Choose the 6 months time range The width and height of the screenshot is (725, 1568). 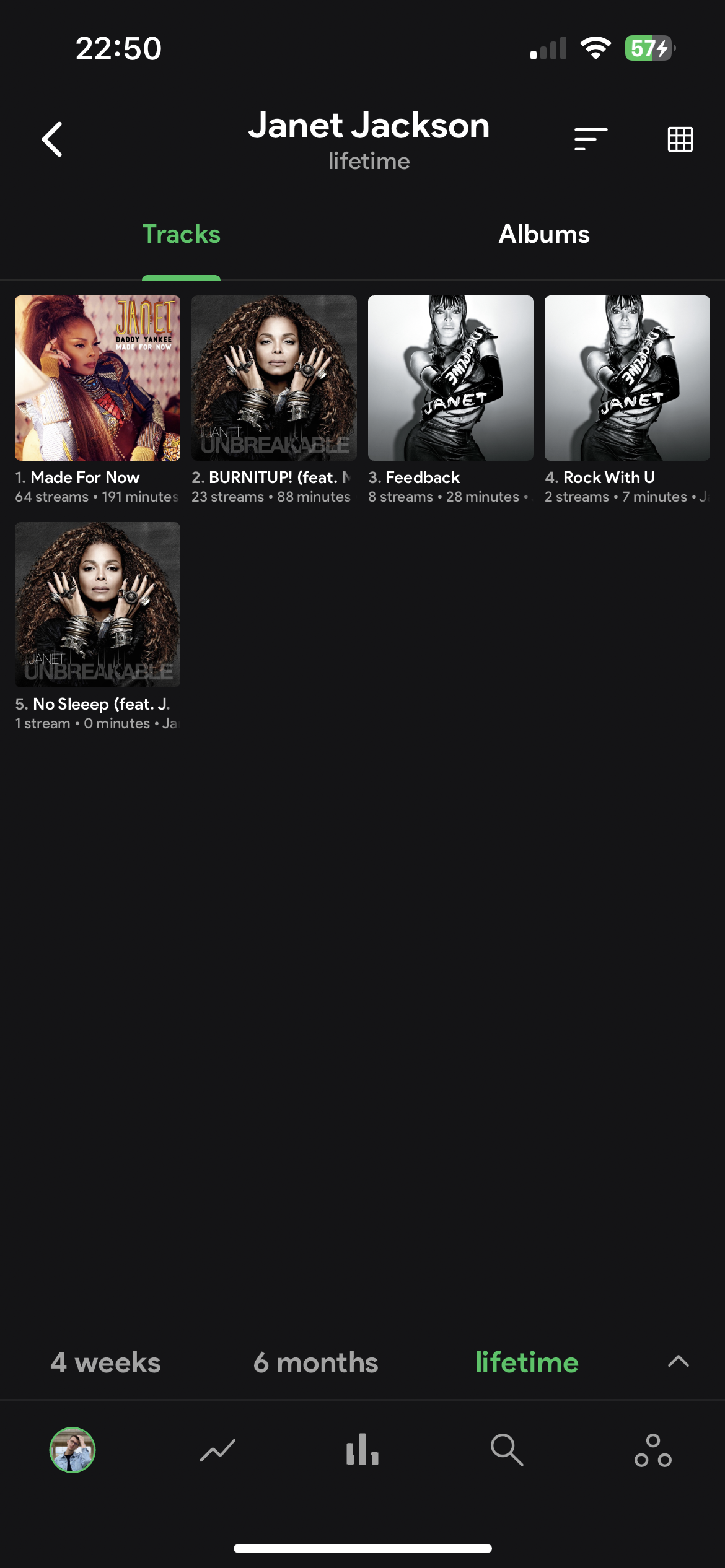(x=315, y=1363)
